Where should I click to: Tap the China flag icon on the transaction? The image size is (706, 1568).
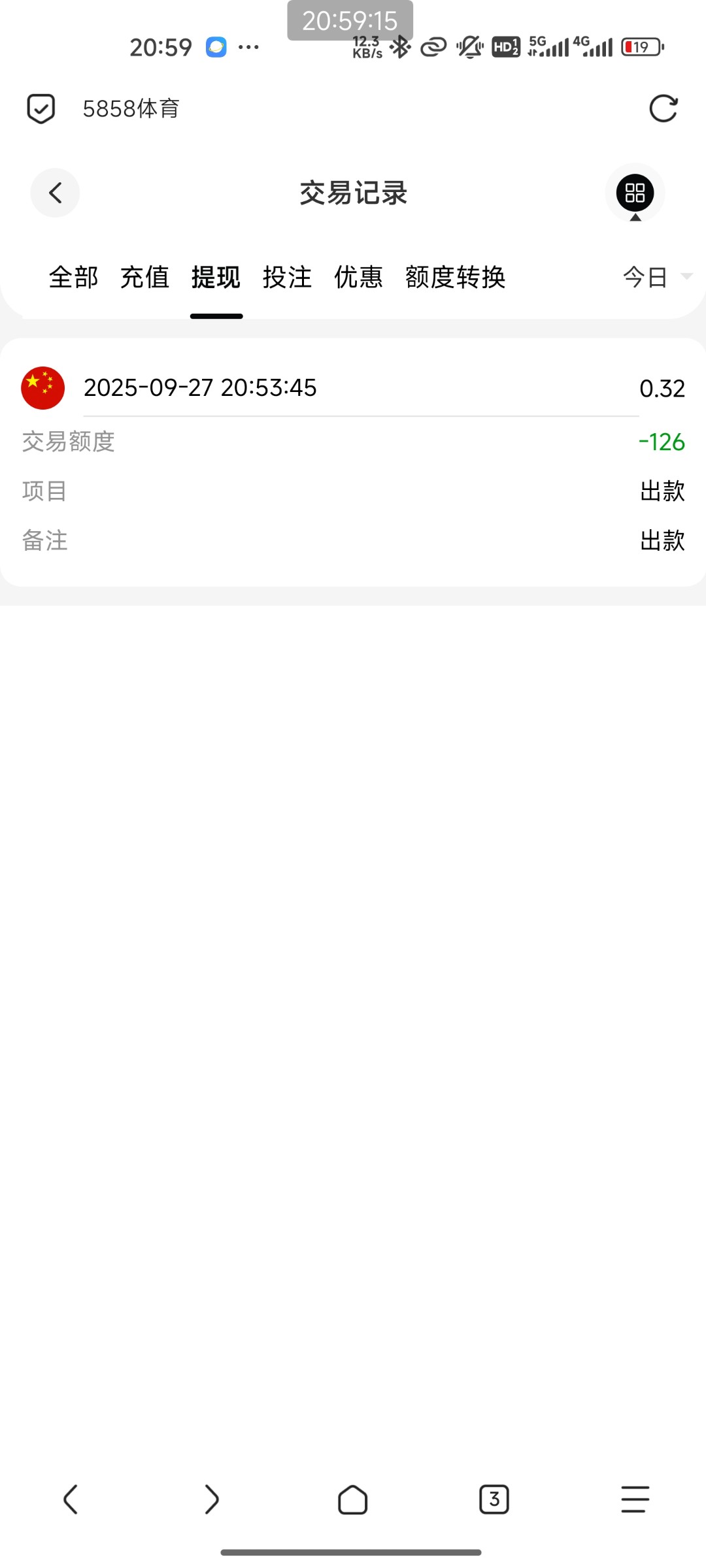[x=42, y=388]
